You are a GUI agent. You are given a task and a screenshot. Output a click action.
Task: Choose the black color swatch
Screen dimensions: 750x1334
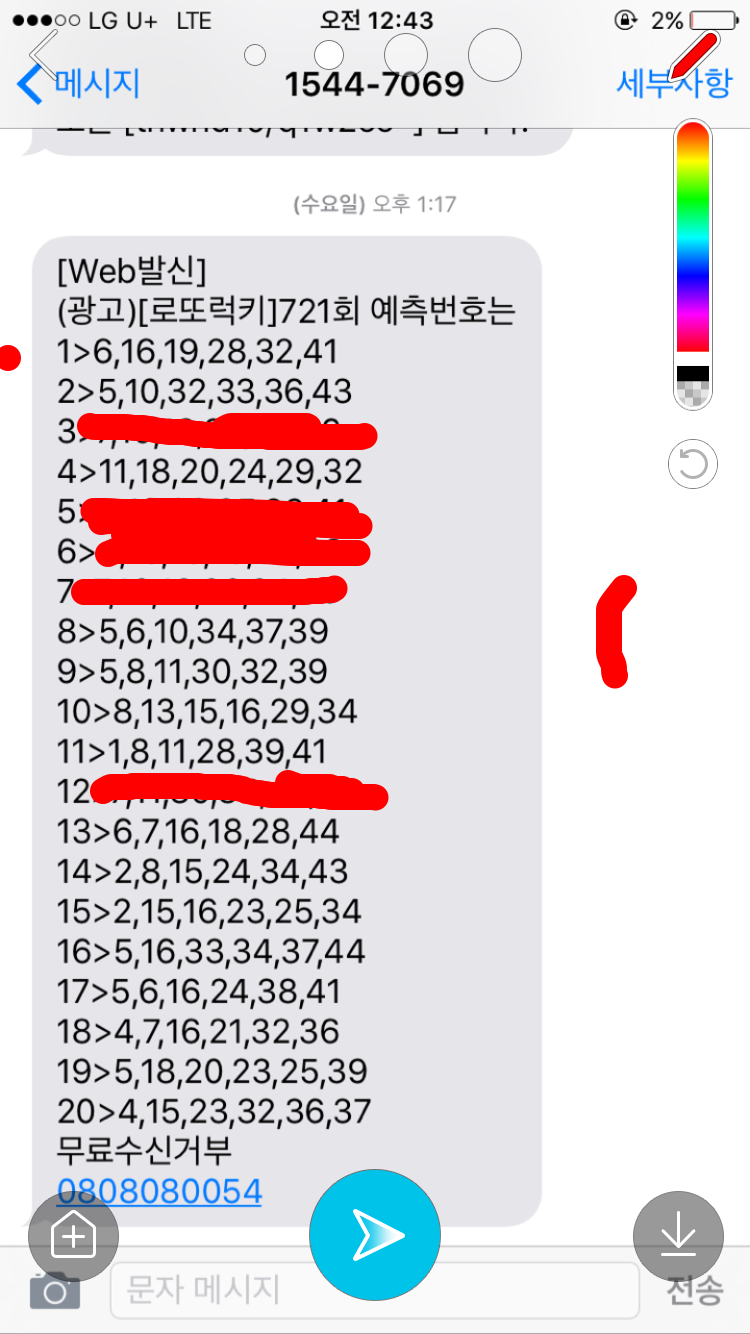[x=693, y=373]
